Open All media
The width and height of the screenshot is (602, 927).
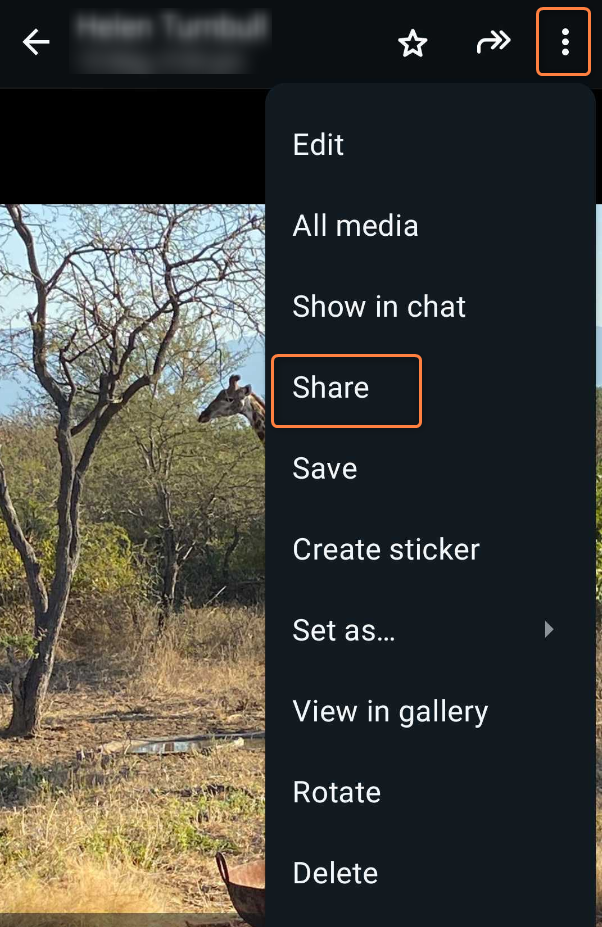pyautogui.click(x=355, y=226)
